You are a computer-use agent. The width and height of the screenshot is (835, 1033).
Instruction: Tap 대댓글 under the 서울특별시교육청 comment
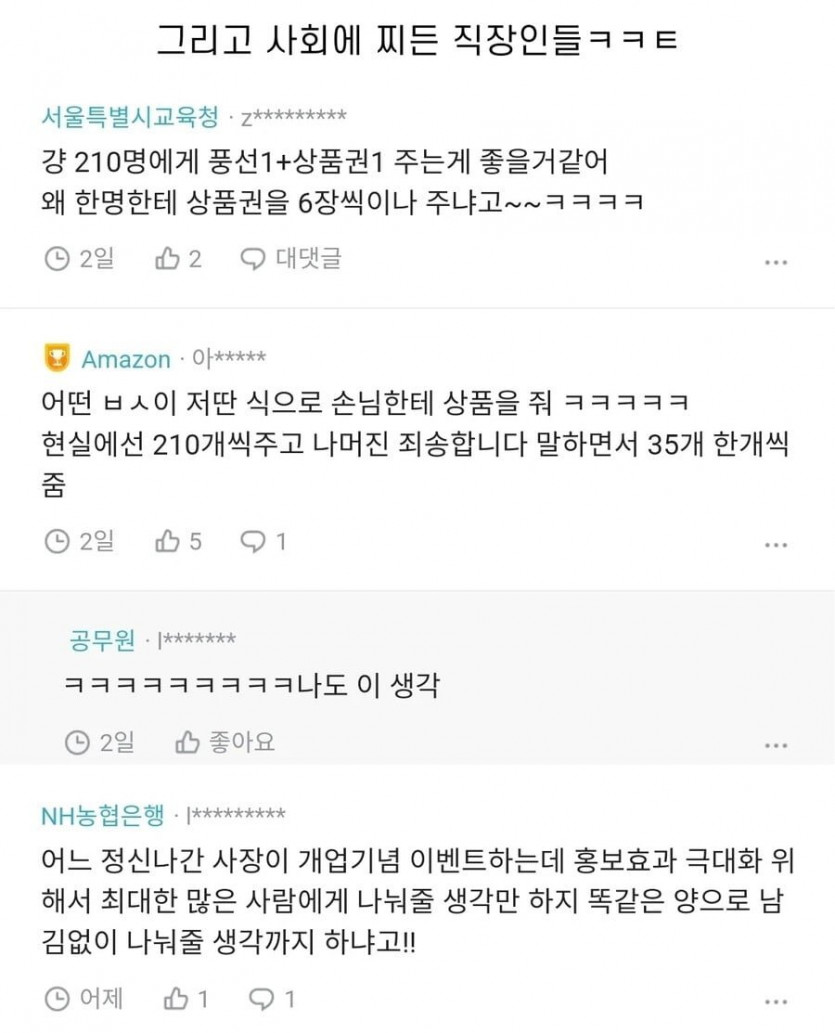[x=291, y=259]
